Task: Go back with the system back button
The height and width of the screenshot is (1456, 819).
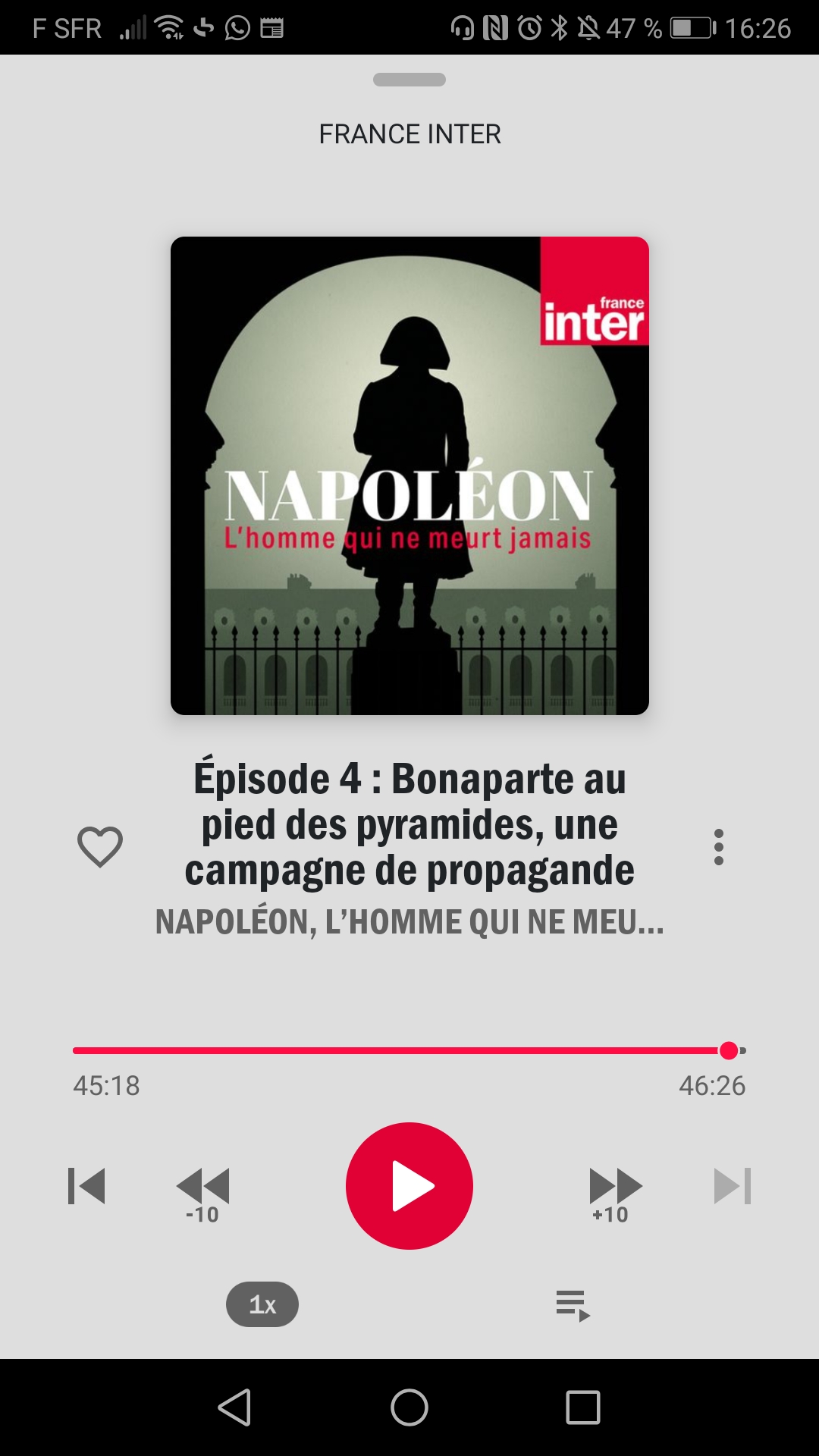Action: coord(235,1407)
